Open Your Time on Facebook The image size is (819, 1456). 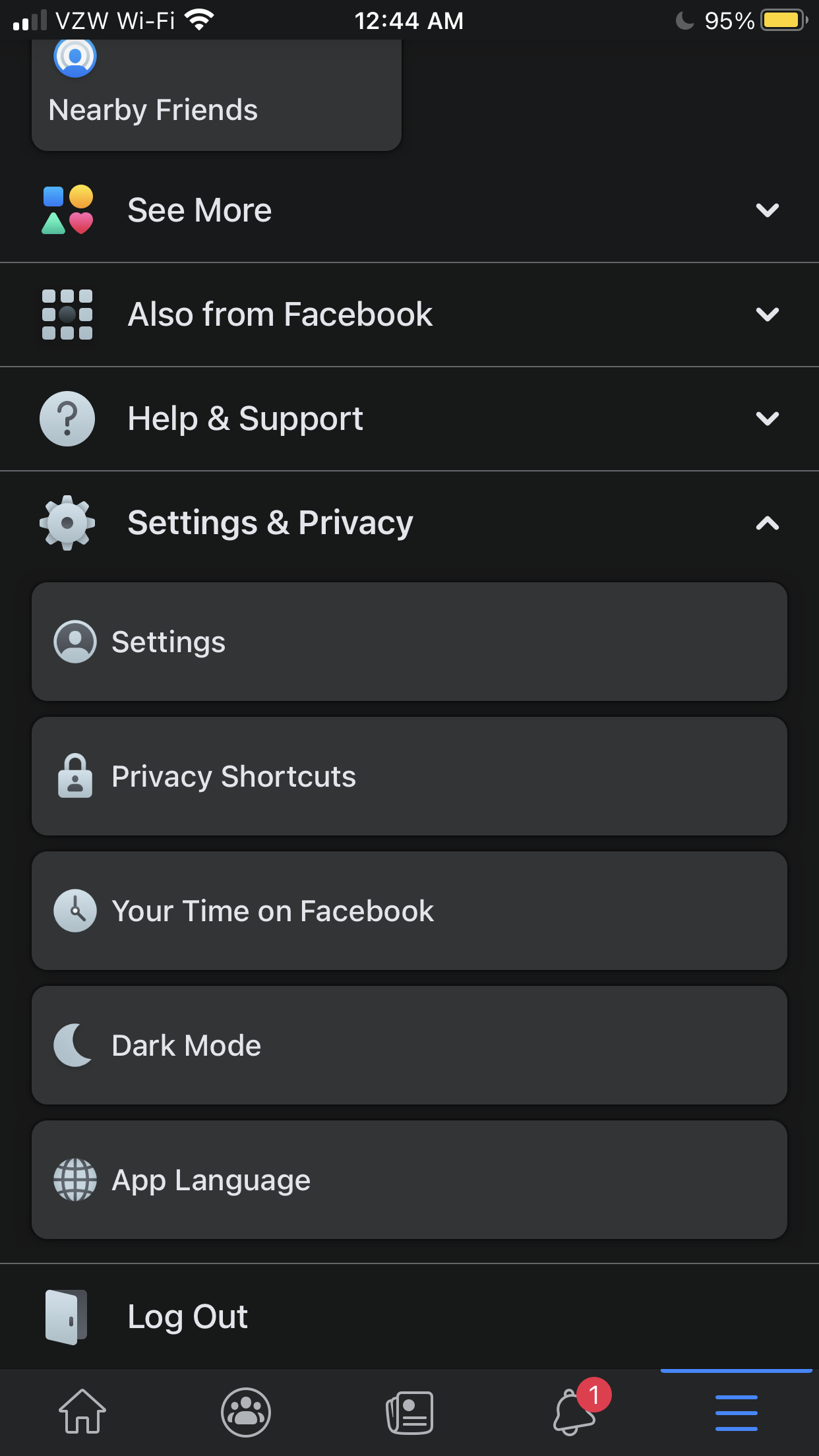pyautogui.click(x=409, y=911)
